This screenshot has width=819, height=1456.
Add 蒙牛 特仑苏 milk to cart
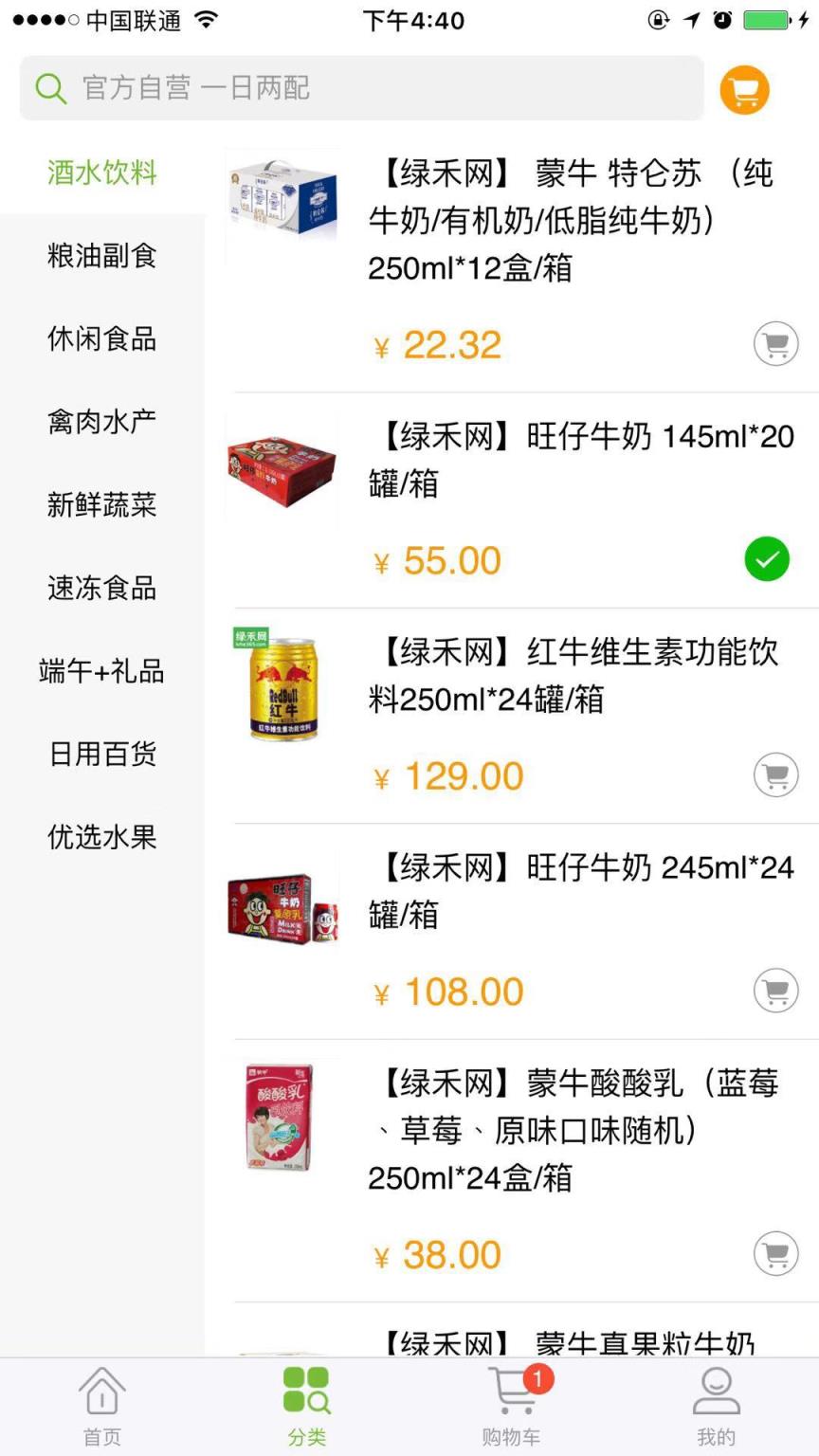coord(775,343)
